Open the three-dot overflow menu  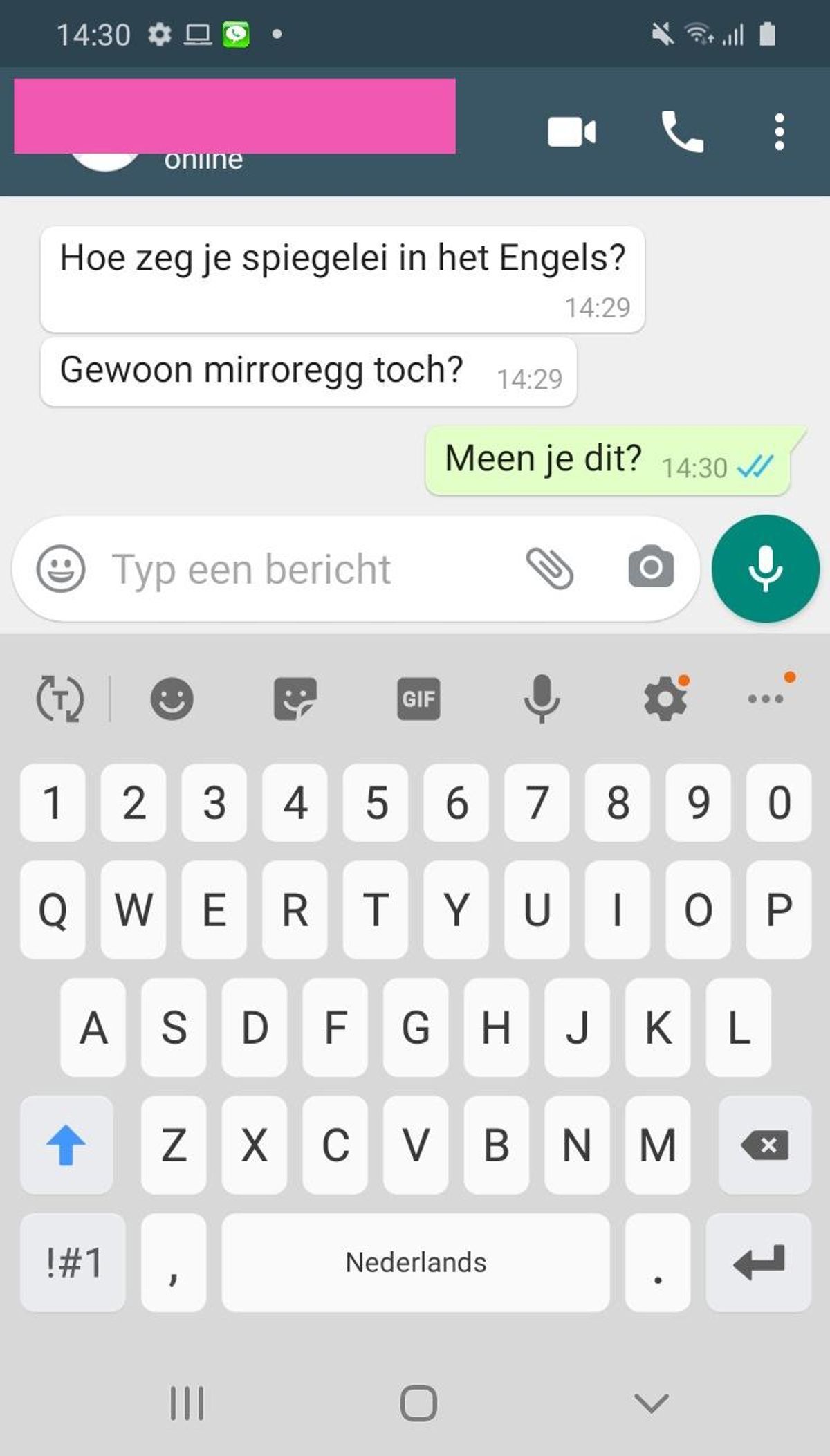point(779,131)
